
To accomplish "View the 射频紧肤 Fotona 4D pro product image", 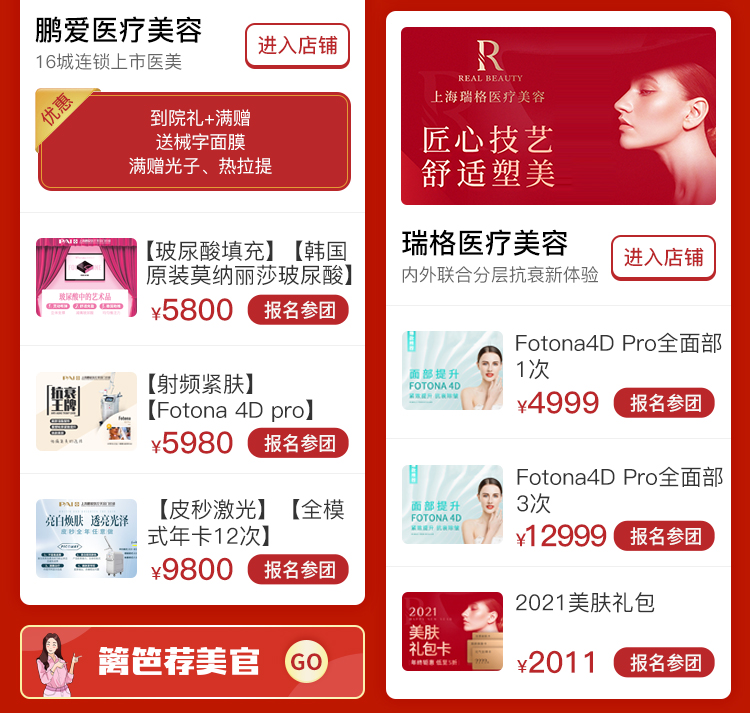I will (x=86, y=411).
